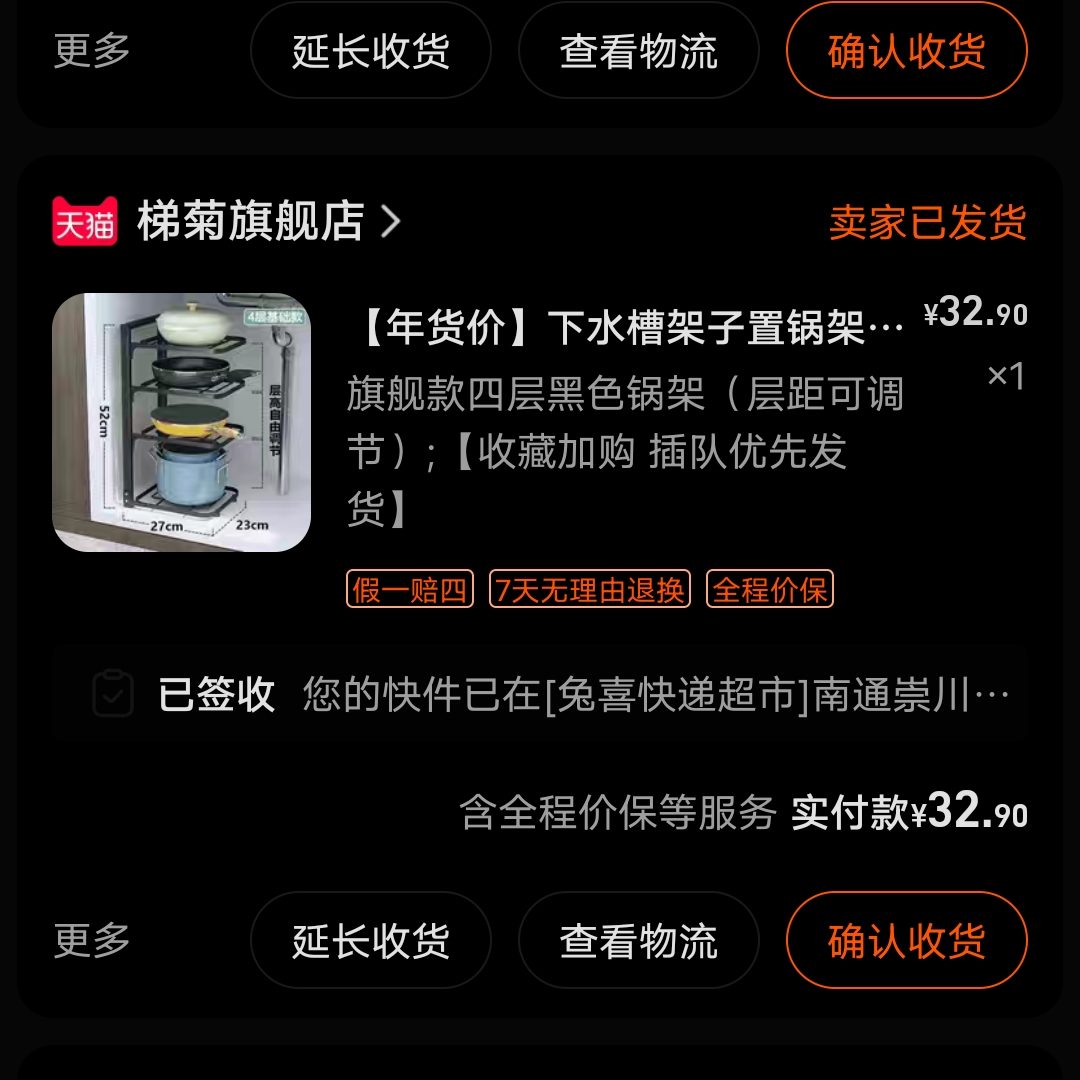Open the 梯菊旗舰店 store page

click(x=250, y=222)
